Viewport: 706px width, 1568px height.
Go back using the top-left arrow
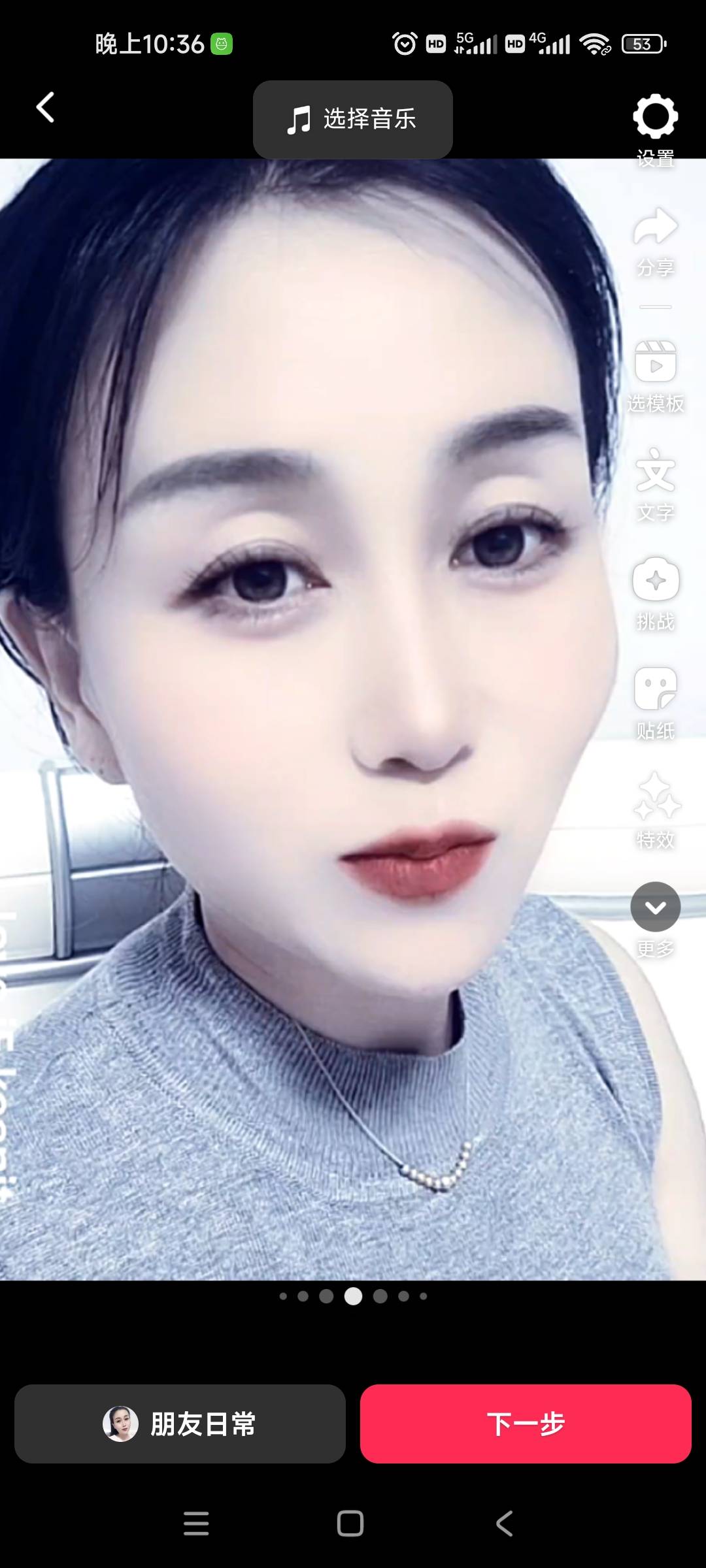(x=45, y=108)
